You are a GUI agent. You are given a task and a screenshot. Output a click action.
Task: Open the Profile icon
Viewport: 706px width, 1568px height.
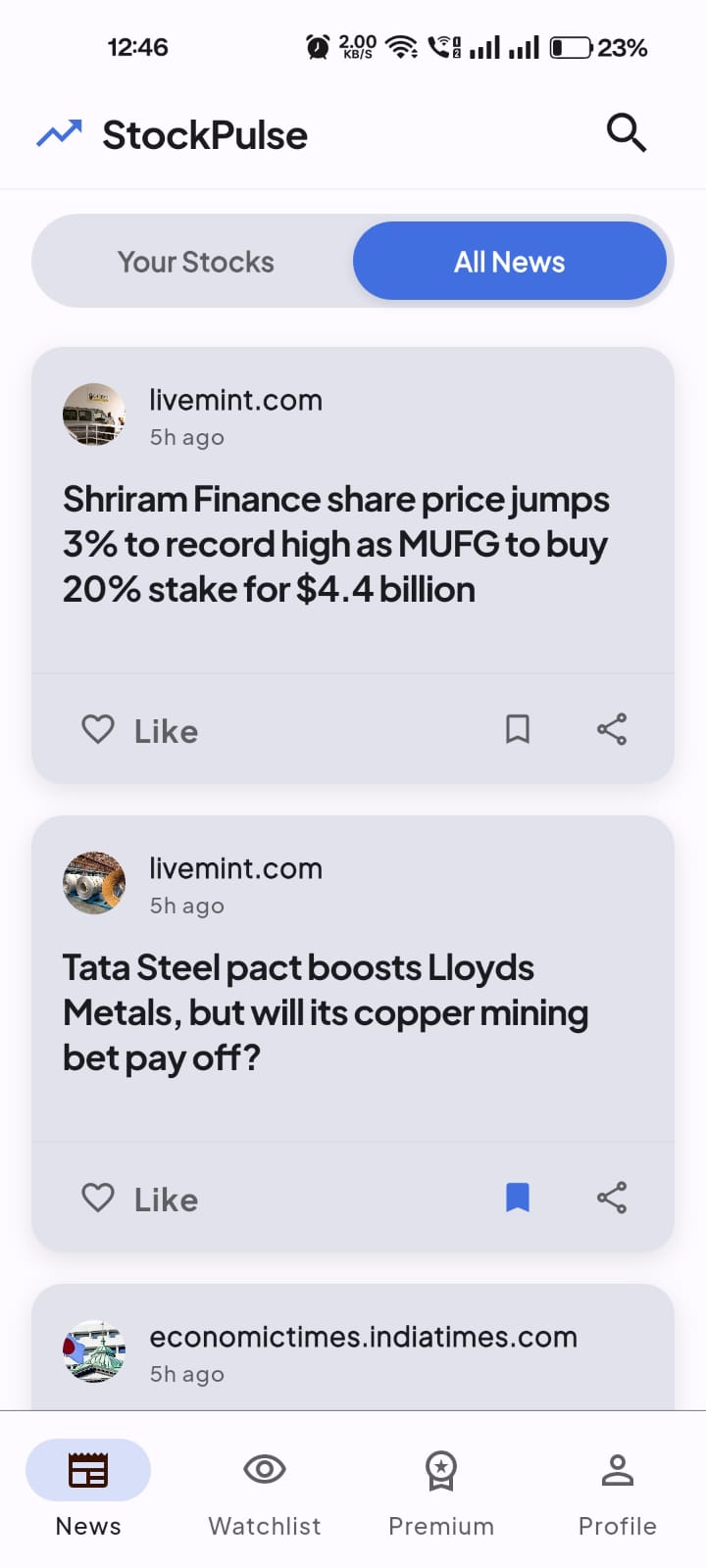coord(617,1469)
